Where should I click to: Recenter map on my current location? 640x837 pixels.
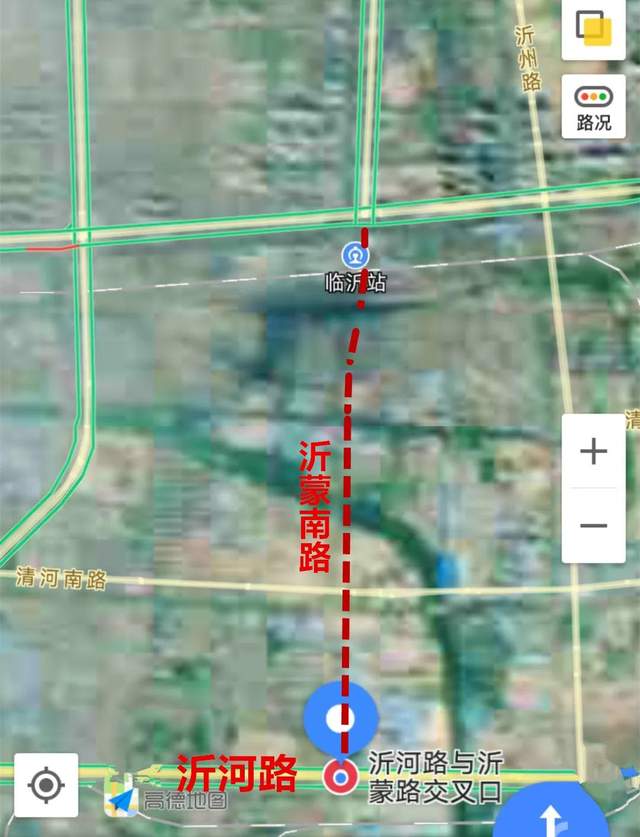coord(47,785)
